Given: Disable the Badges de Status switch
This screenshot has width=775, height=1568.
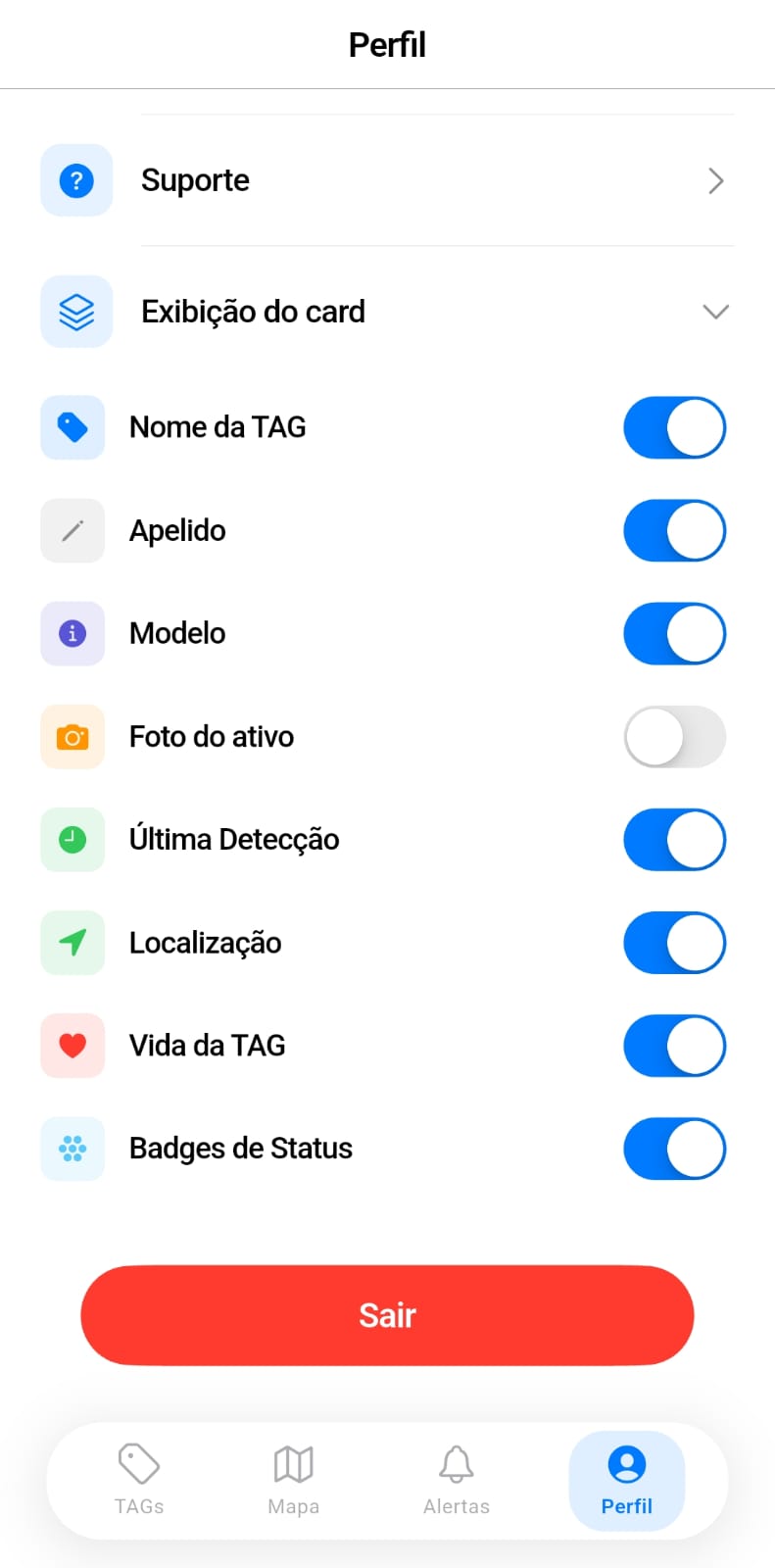Looking at the screenshot, I should tap(674, 1149).
